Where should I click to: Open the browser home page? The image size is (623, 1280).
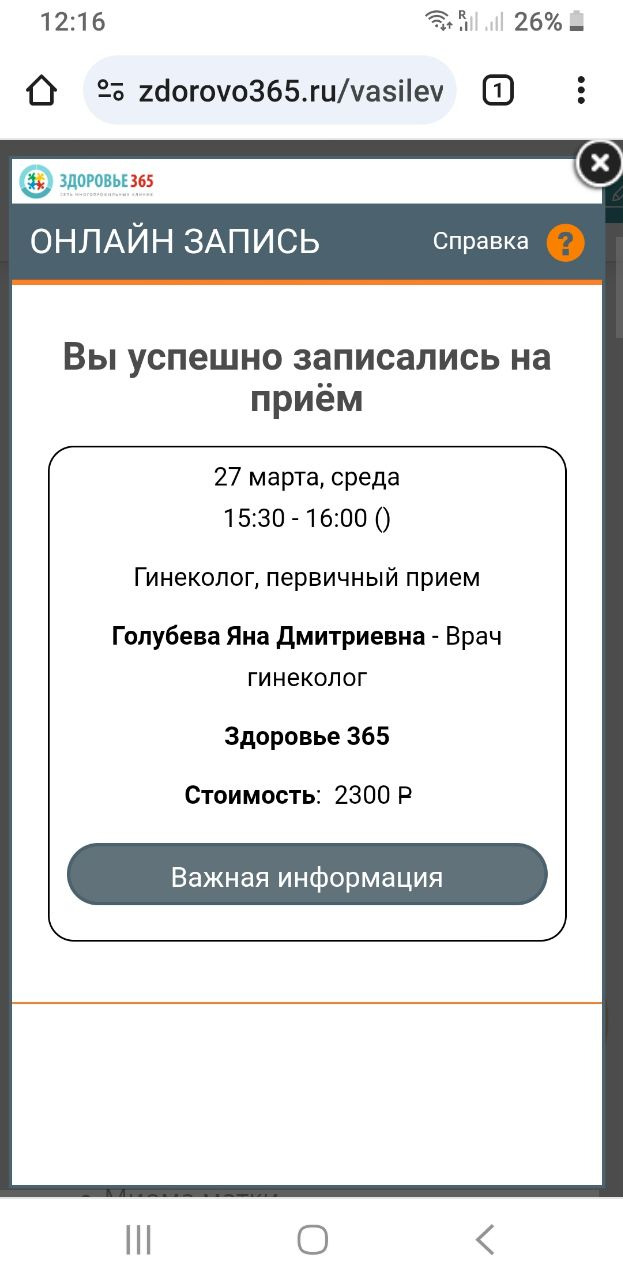tap(42, 92)
